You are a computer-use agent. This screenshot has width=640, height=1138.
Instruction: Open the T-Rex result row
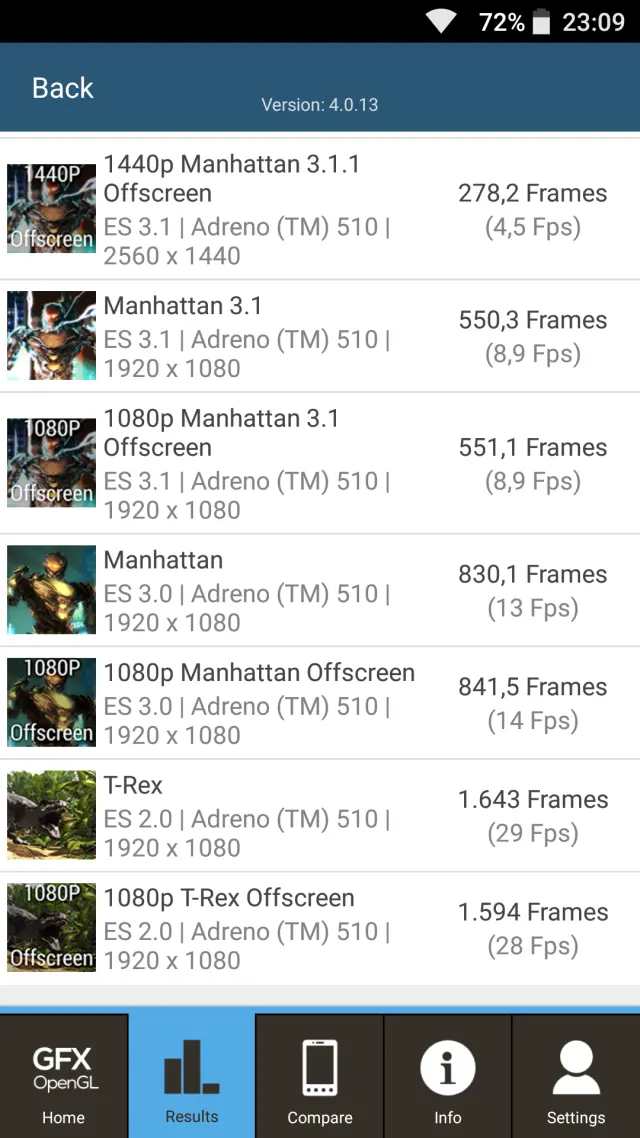tap(320, 816)
